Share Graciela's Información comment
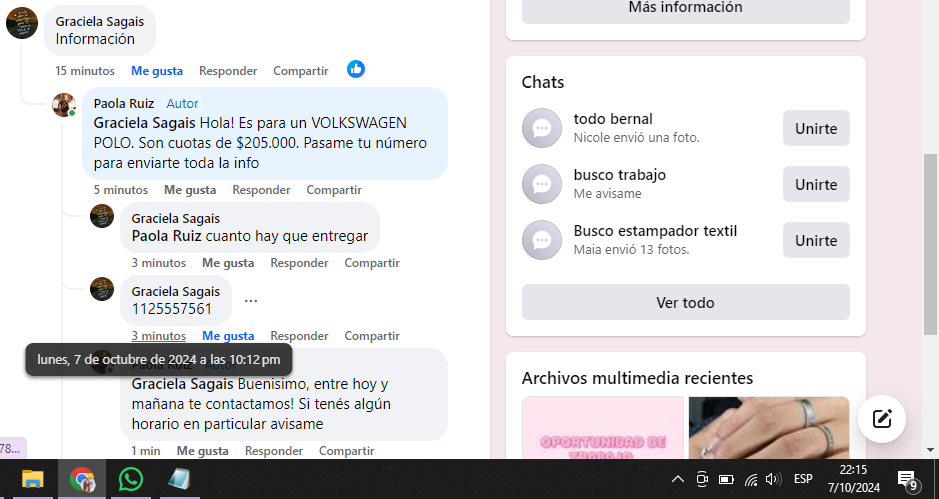This screenshot has width=939, height=499. 300,71
